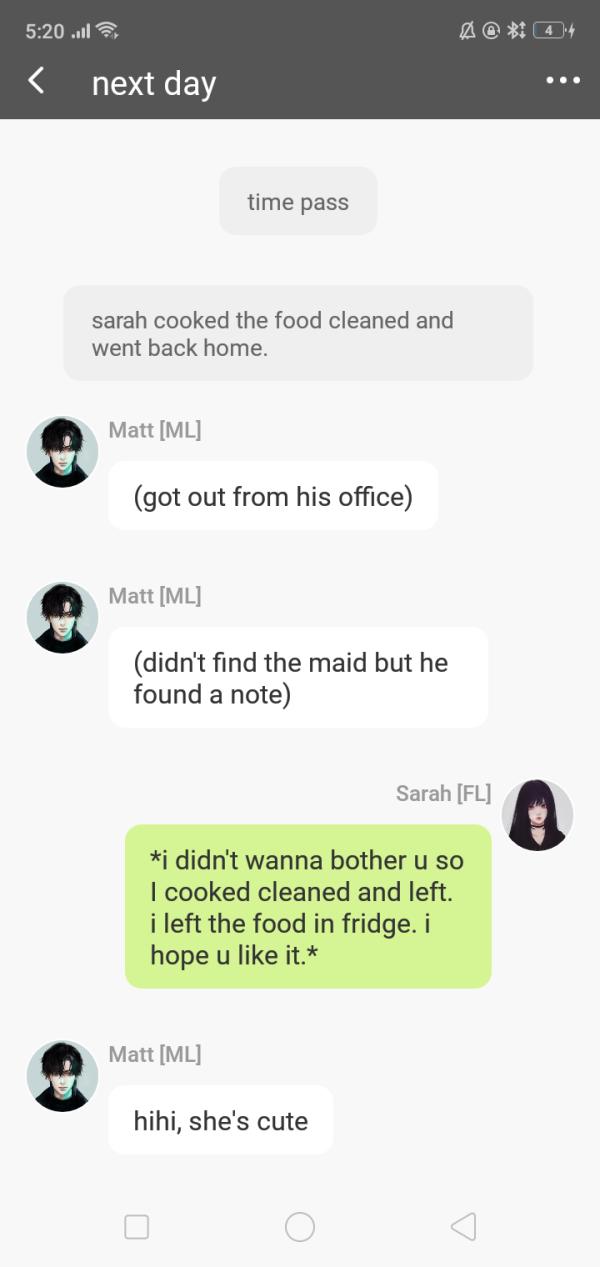Tap the system back triangle button
The image size is (600, 1267).
[463, 1227]
